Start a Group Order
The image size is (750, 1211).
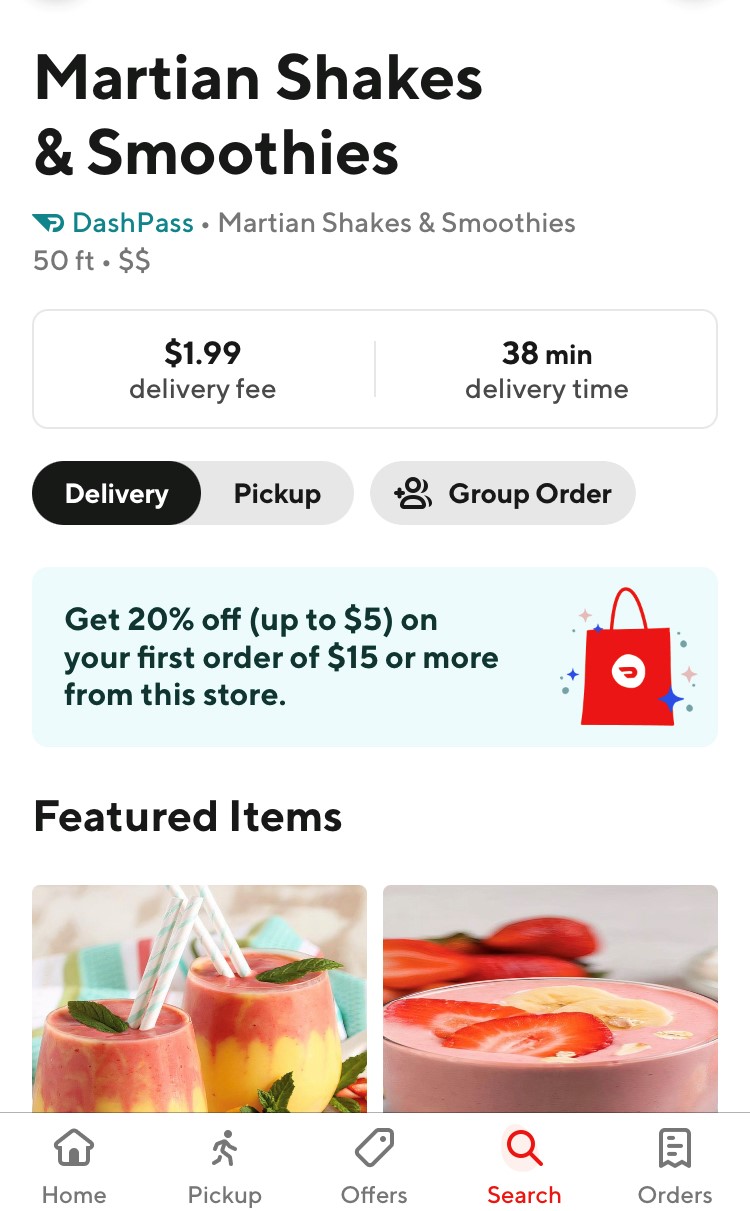point(503,494)
